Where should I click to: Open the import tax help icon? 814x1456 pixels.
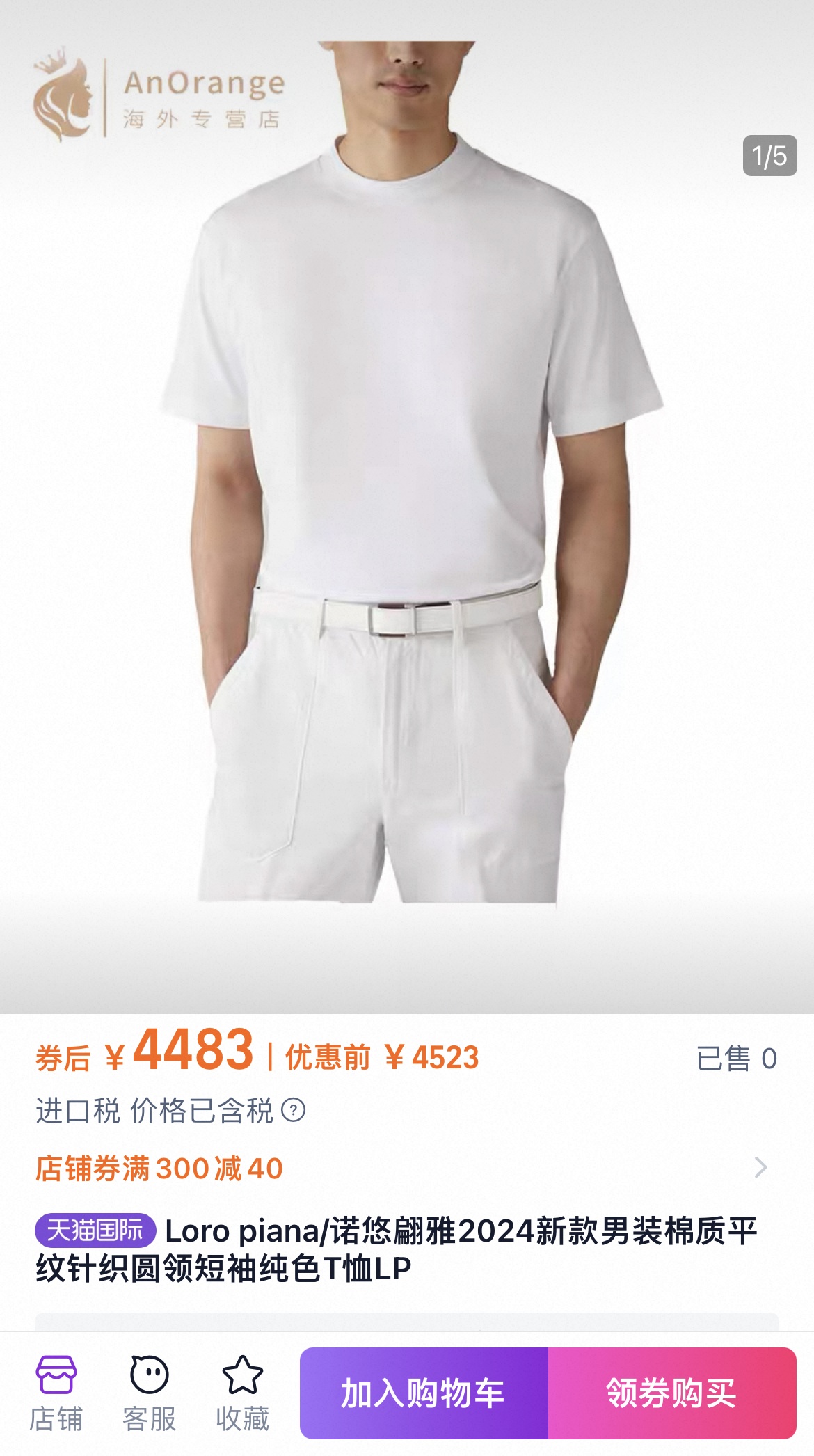(x=294, y=1110)
